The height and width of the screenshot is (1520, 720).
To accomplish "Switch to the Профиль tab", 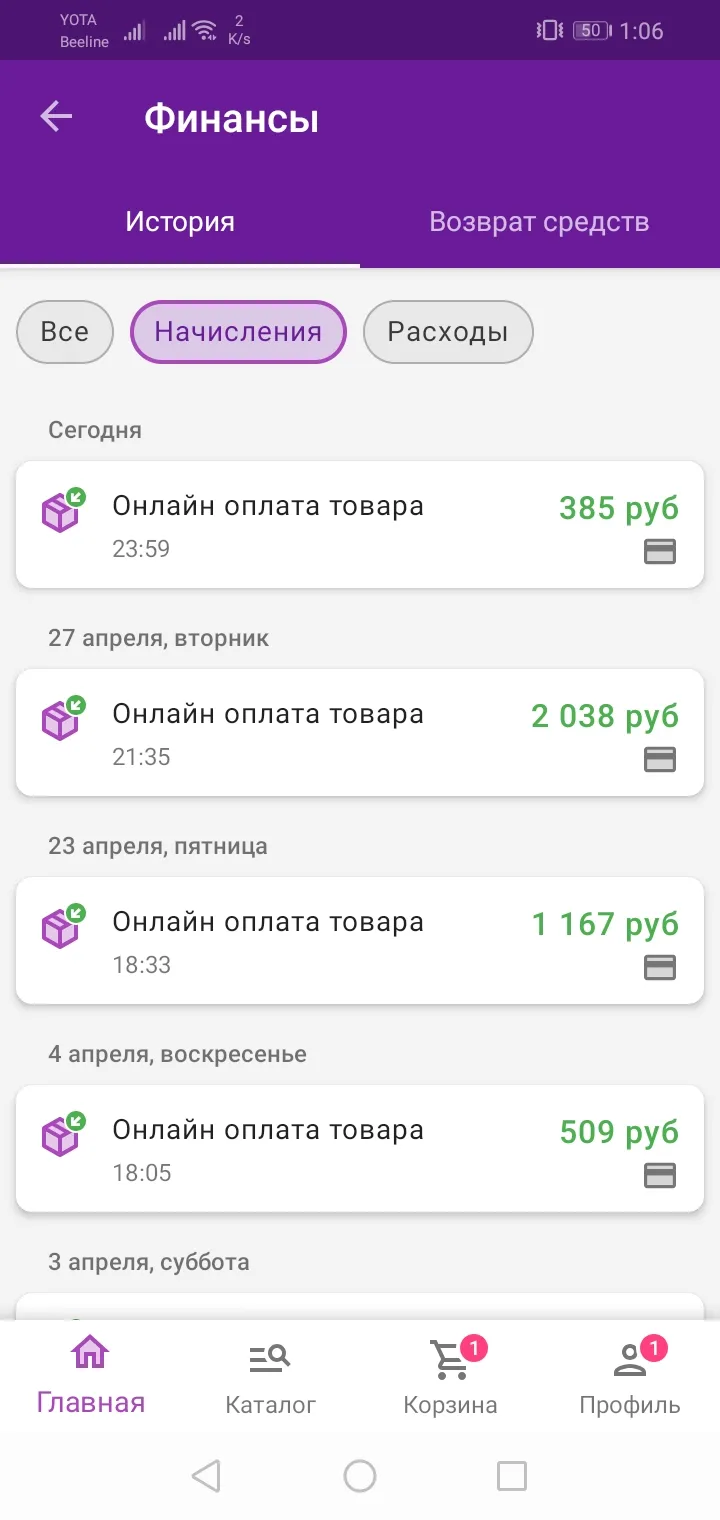I will (630, 1376).
